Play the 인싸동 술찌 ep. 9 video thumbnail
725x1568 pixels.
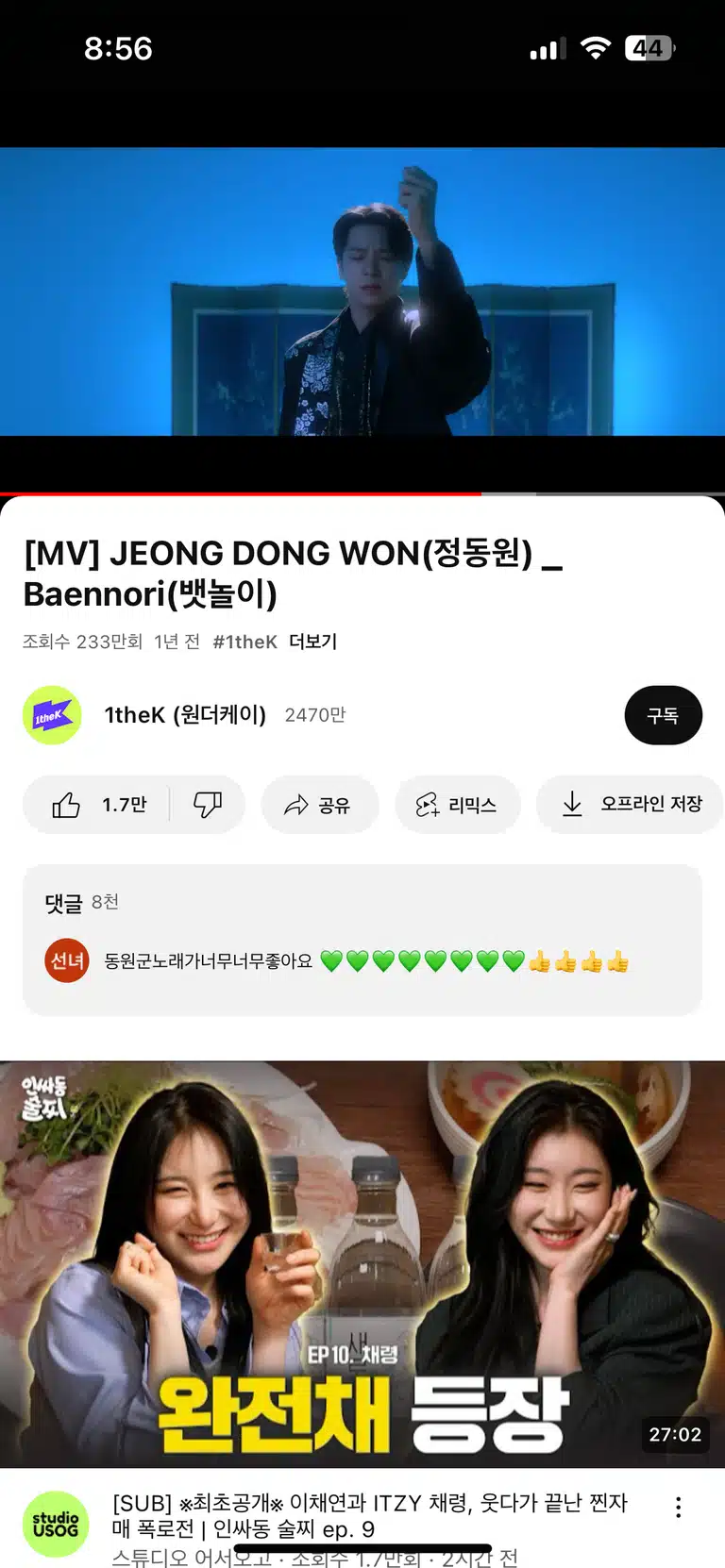point(362,1264)
